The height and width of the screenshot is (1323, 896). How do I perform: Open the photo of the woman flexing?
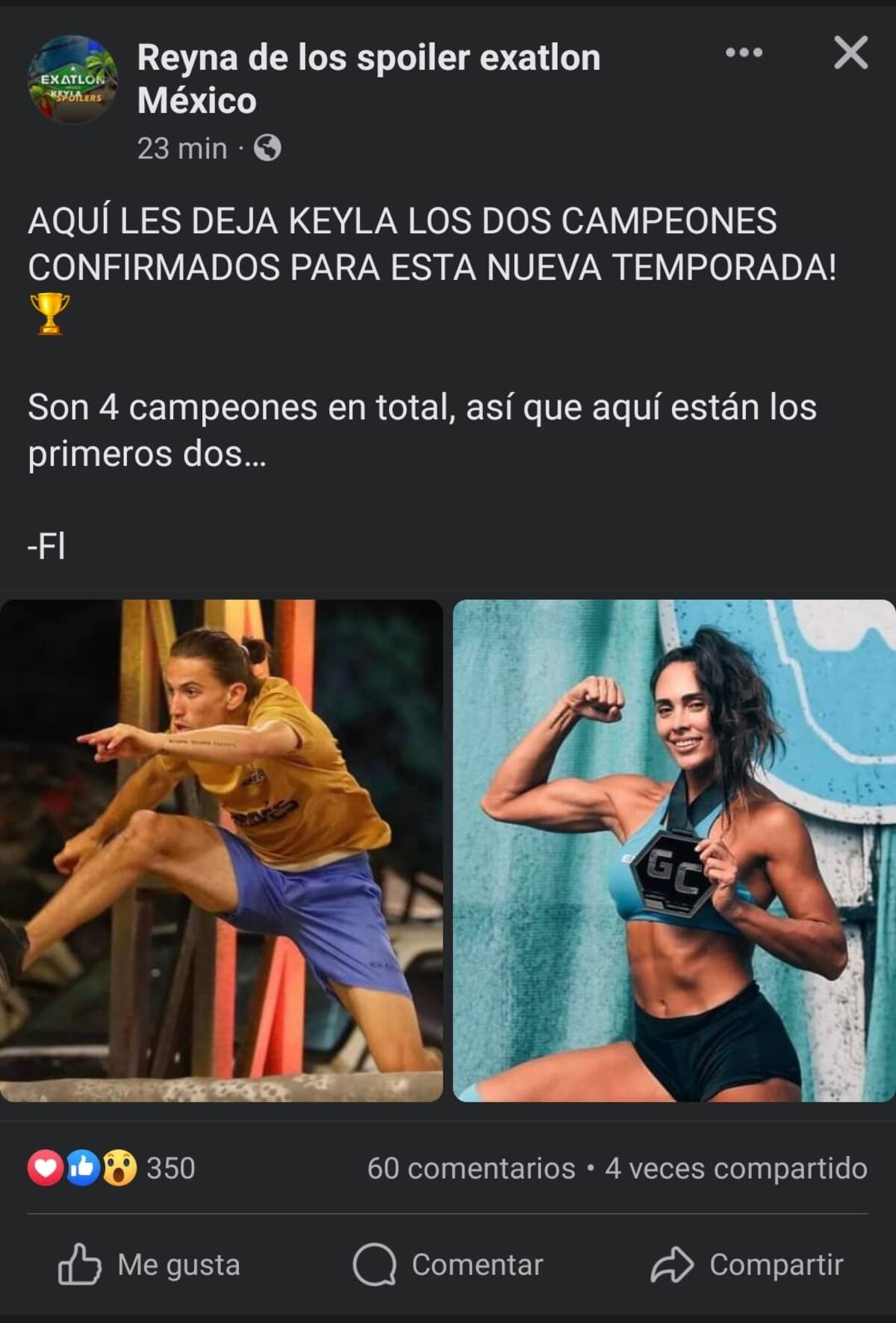673,850
